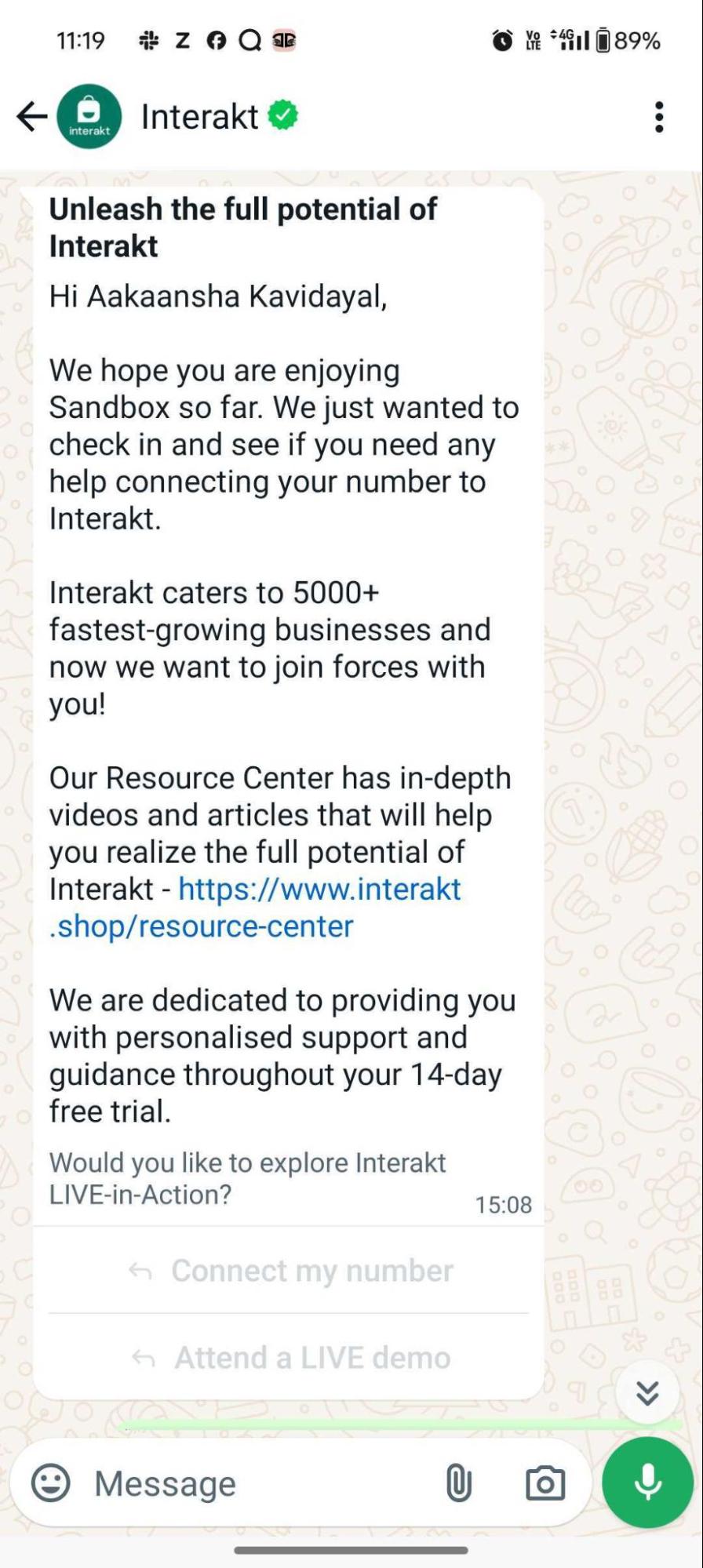Select the Attend a LIVE demo reply
This screenshot has width=703, height=1568.
(x=291, y=1358)
